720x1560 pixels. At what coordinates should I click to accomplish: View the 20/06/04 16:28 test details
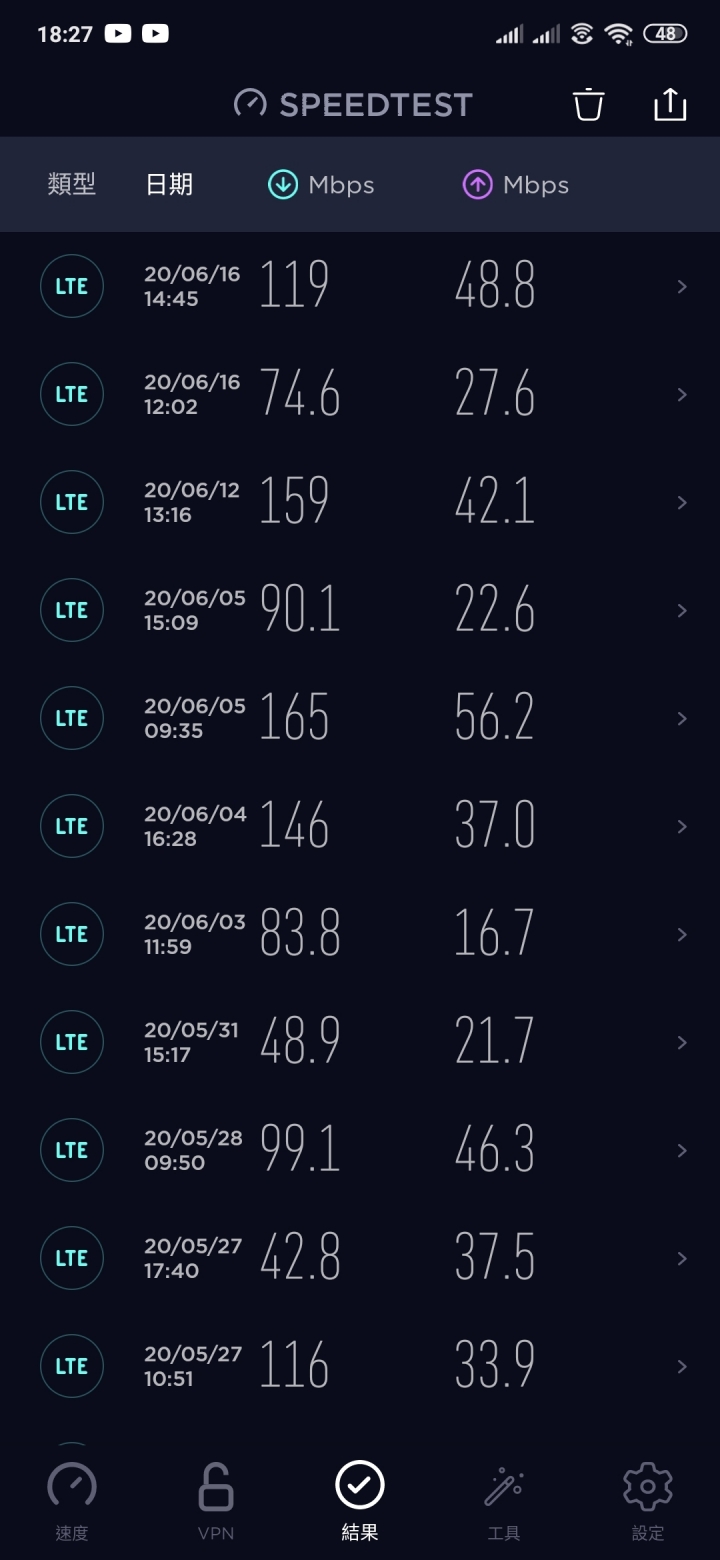click(360, 826)
